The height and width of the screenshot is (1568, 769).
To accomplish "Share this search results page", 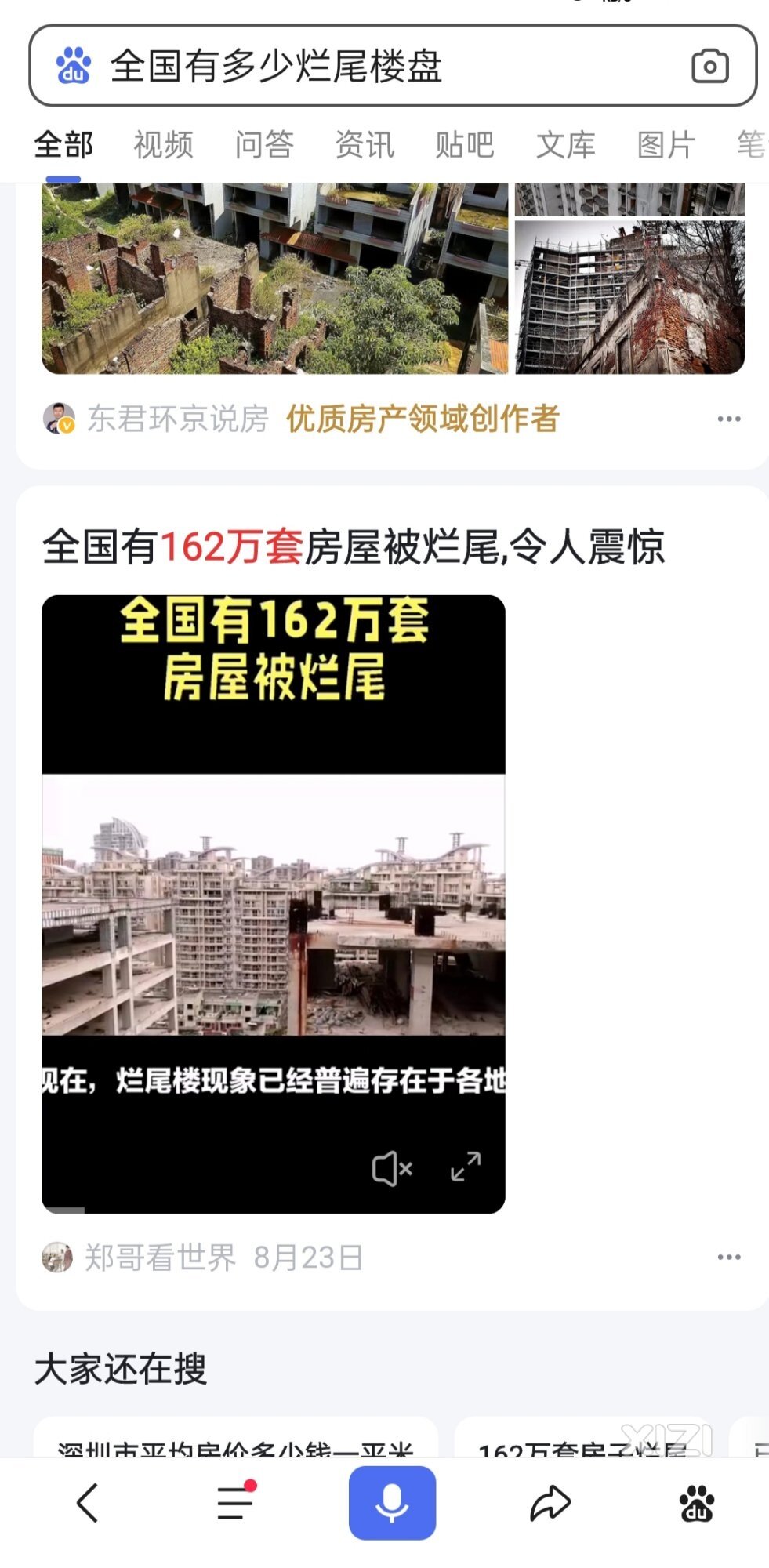I will coord(550,1503).
